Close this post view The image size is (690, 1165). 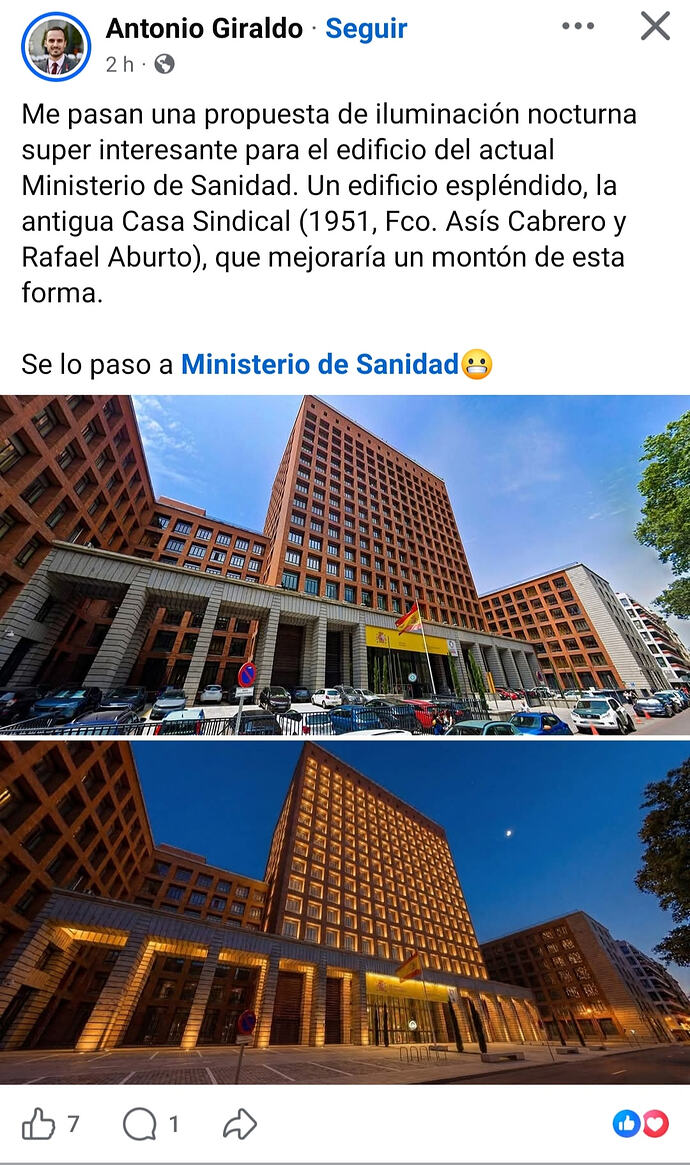tap(655, 27)
